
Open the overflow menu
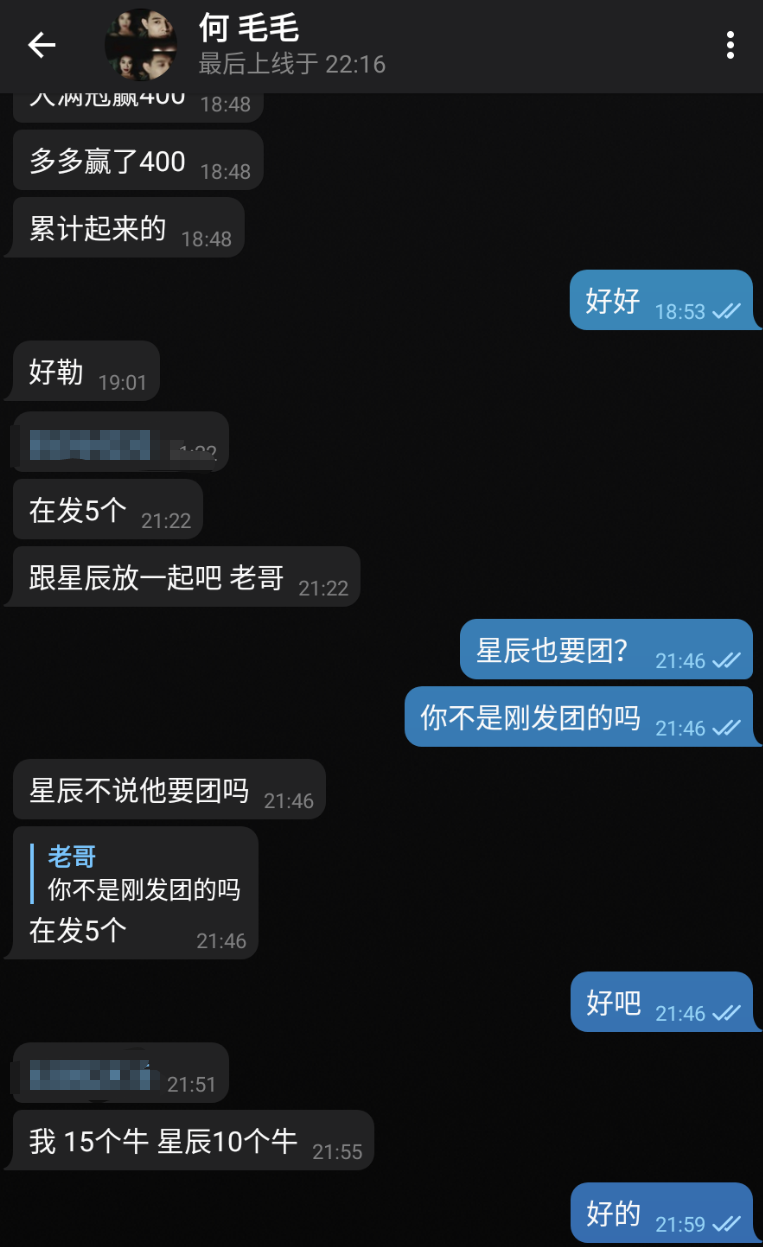[730, 45]
